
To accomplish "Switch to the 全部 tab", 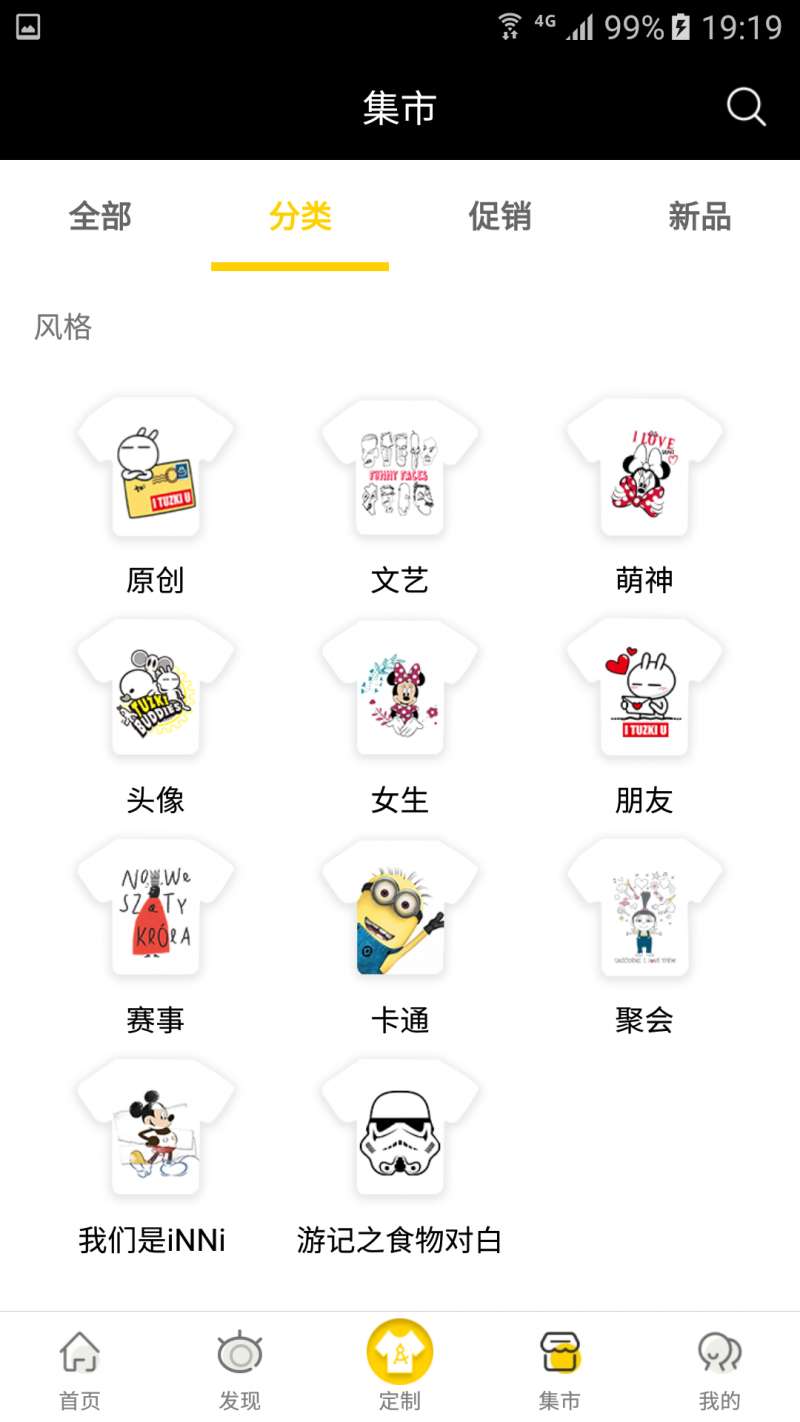I will (x=100, y=216).
